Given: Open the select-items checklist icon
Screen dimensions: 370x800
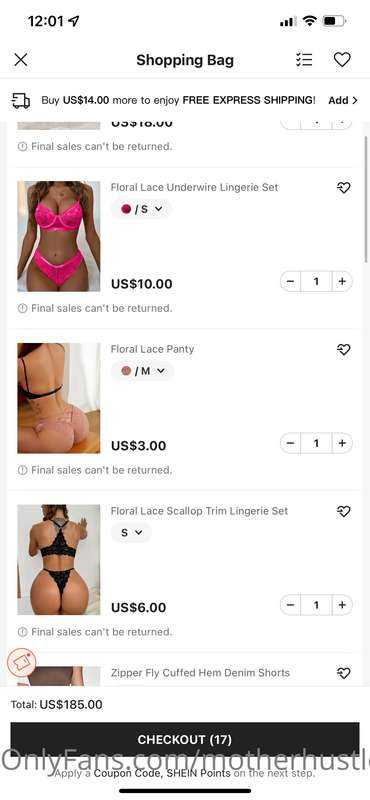Looking at the screenshot, I should coord(304,60).
